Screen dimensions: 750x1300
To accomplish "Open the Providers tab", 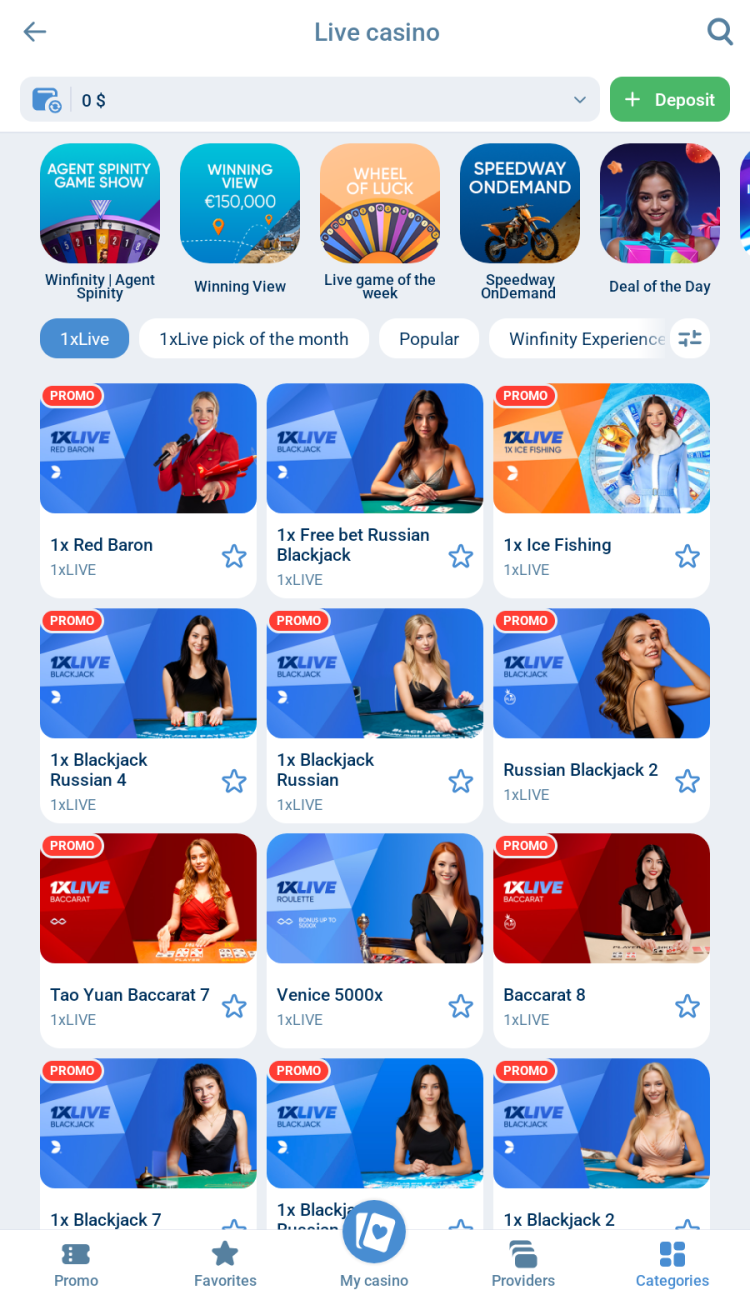I will point(523,1265).
